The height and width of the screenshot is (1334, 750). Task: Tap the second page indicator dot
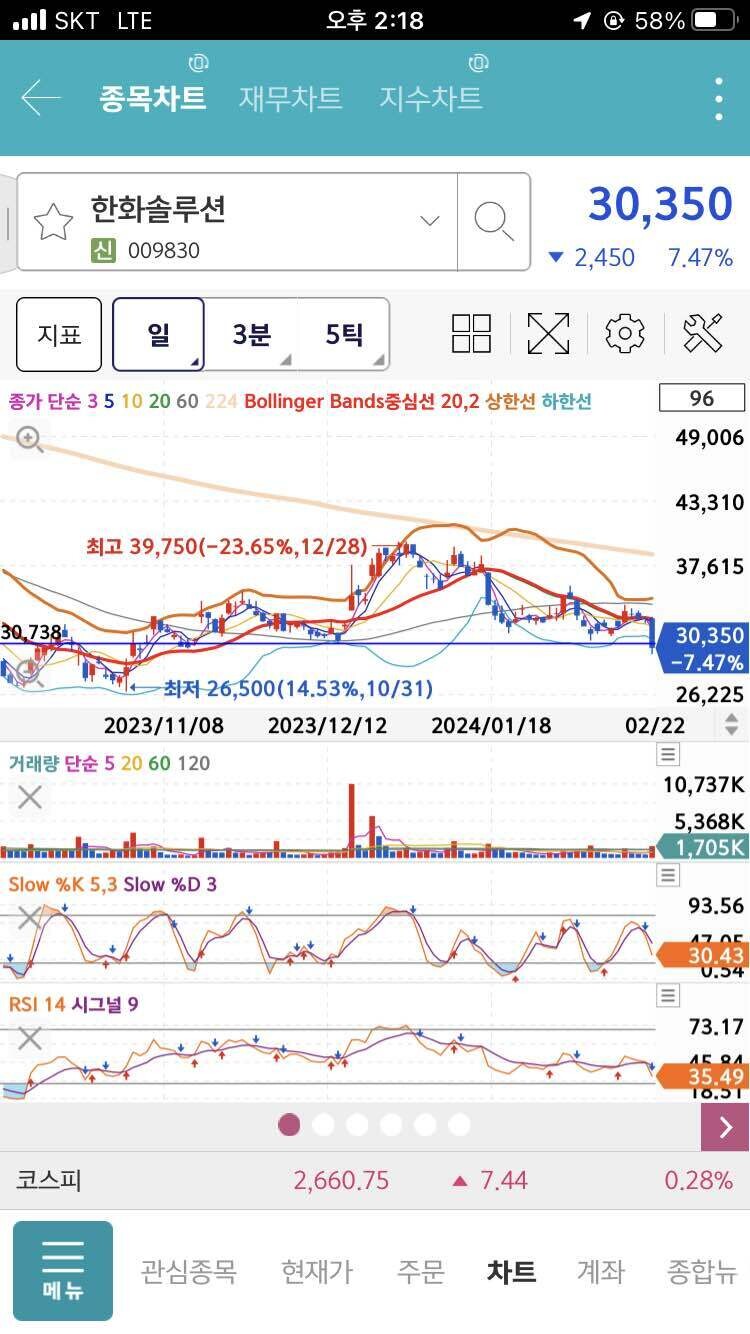tap(322, 1125)
